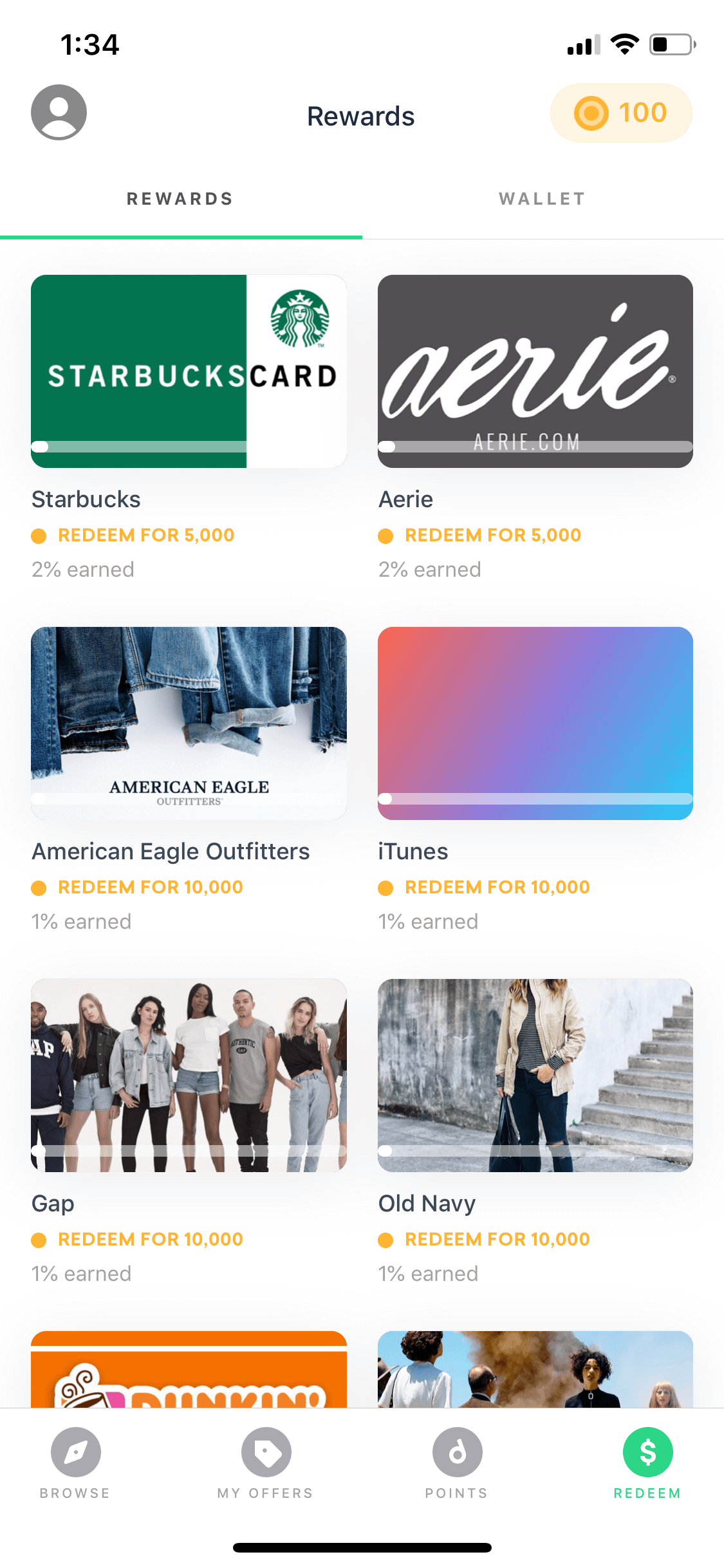The height and width of the screenshot is (1568, 724).
Task: View the Gap reward card
Action: (189, 1076)
